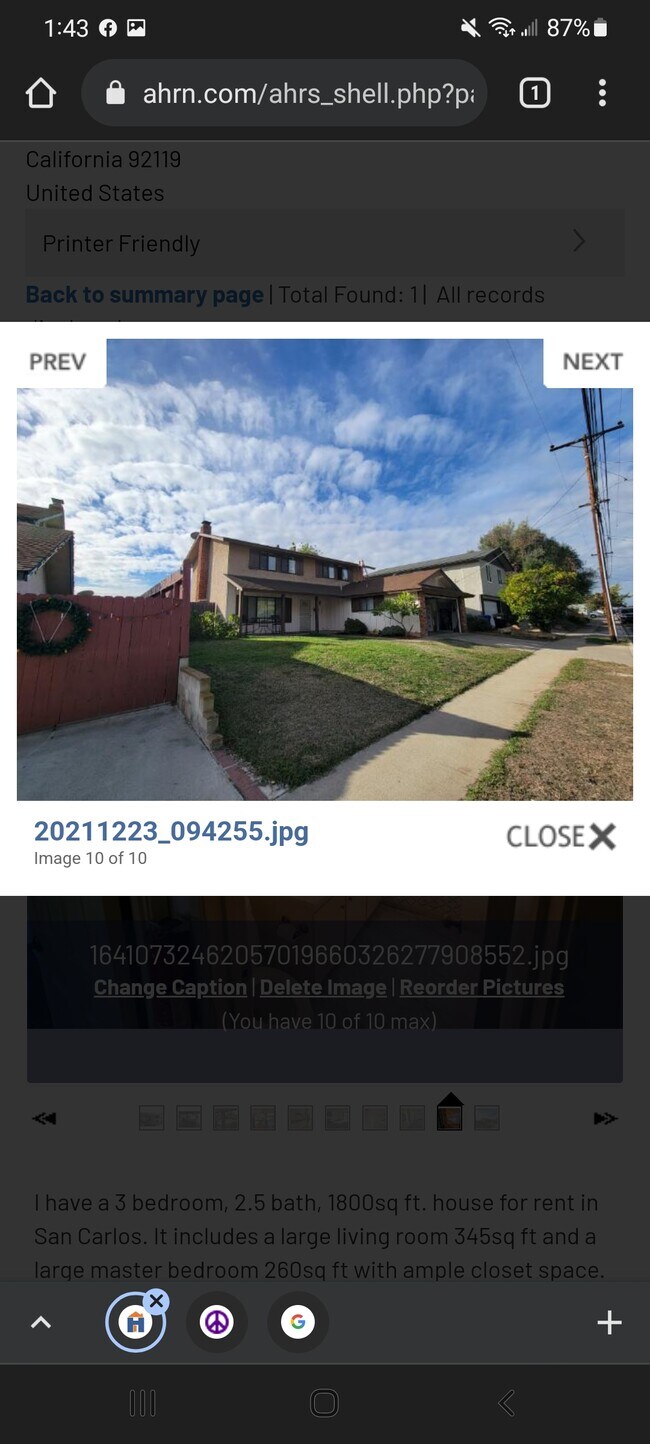Switch to the peace symbol tab
This screenshot has height=1444, width=650.
[217, 1322]
